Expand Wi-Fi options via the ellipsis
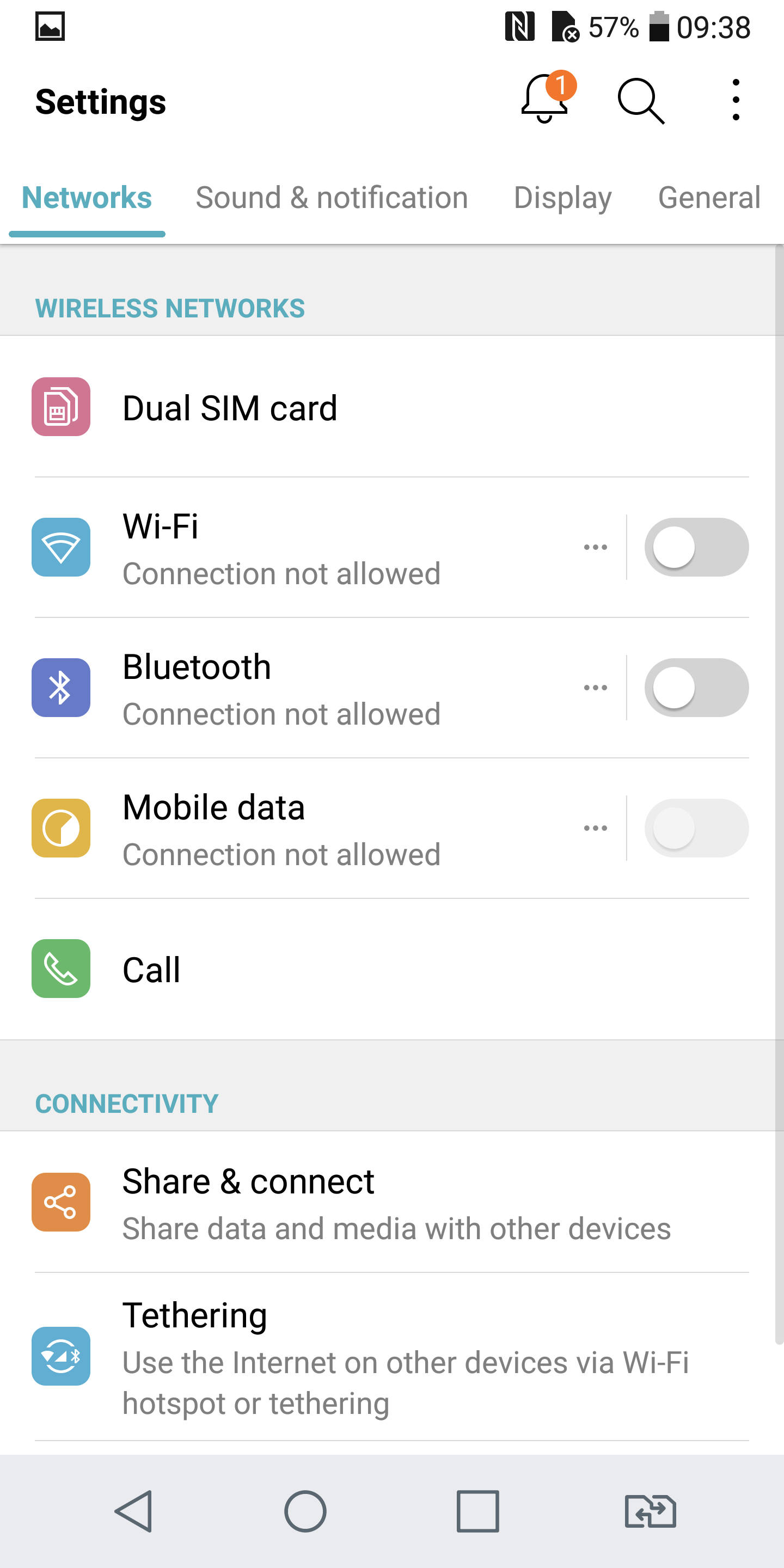 pyautogui.click(x=595, y=547)
